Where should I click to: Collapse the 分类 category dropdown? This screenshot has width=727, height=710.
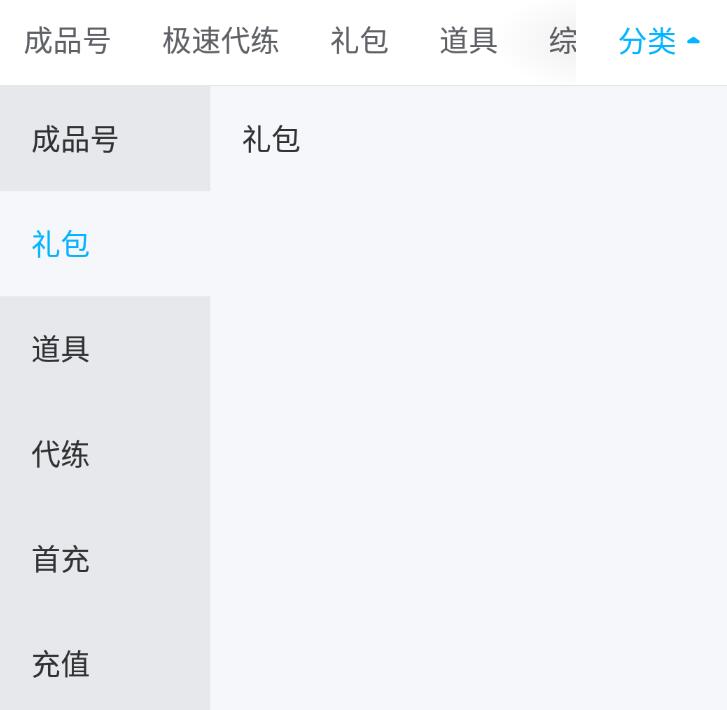coord(658,42)
